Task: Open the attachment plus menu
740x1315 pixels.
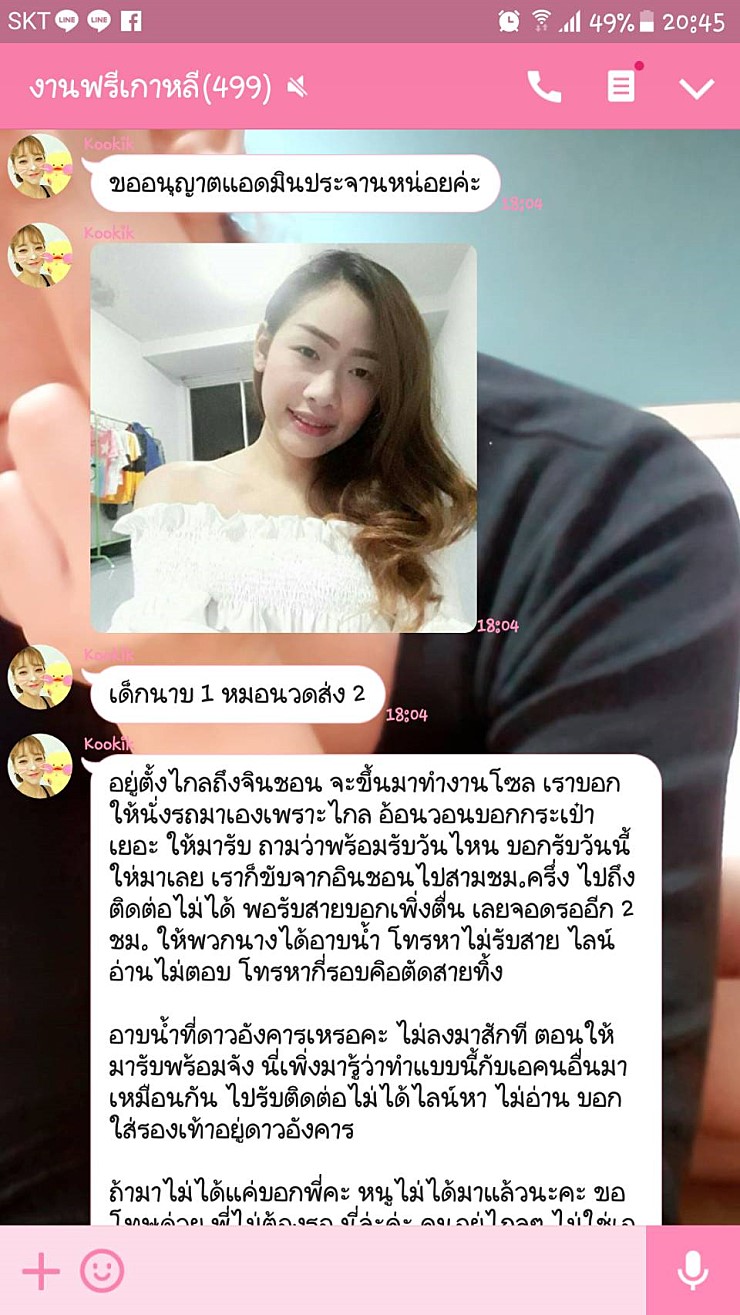Action: coord(41,1272)
